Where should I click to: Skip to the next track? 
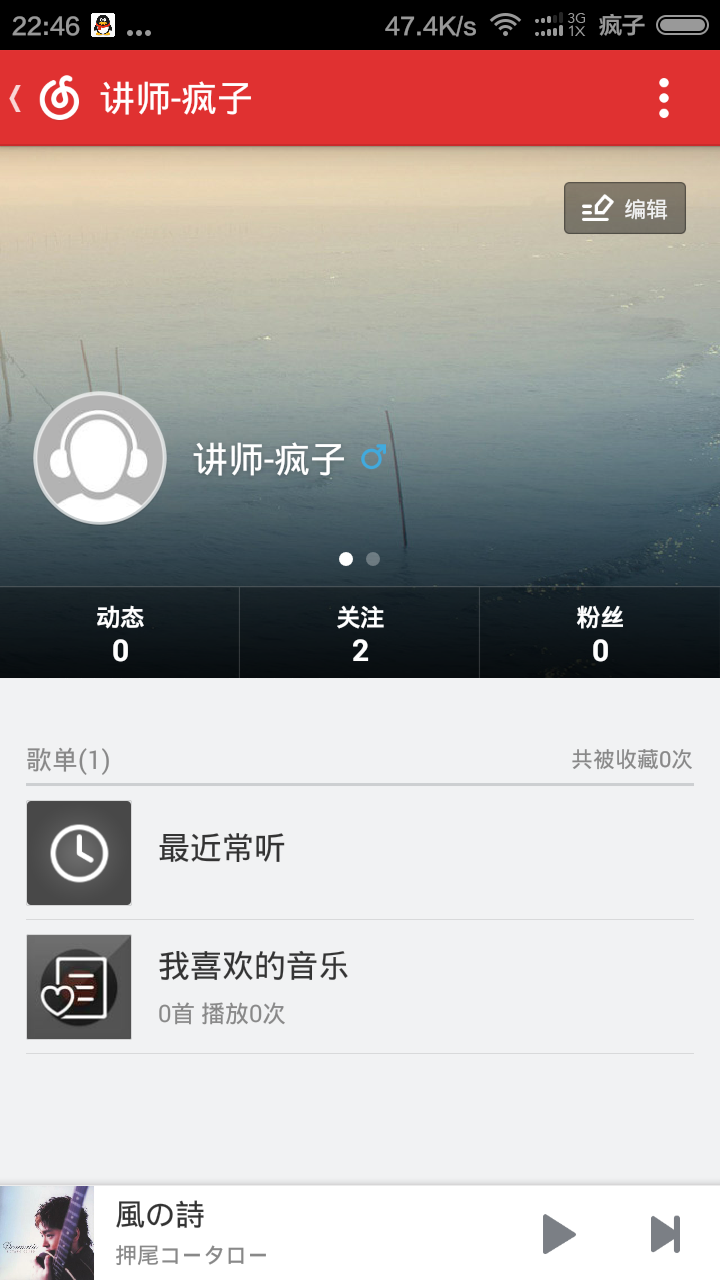(x=665, y=1233)
